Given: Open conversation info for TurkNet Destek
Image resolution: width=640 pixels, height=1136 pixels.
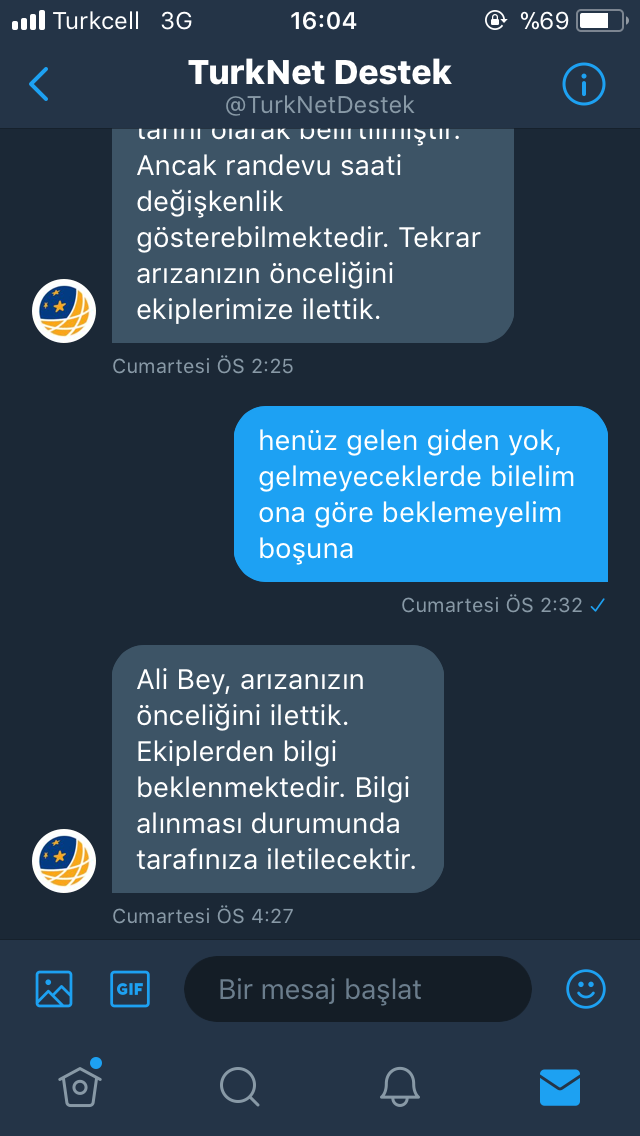Looking at the screenshot, I should pyautogui.click(x=584, y=84).
